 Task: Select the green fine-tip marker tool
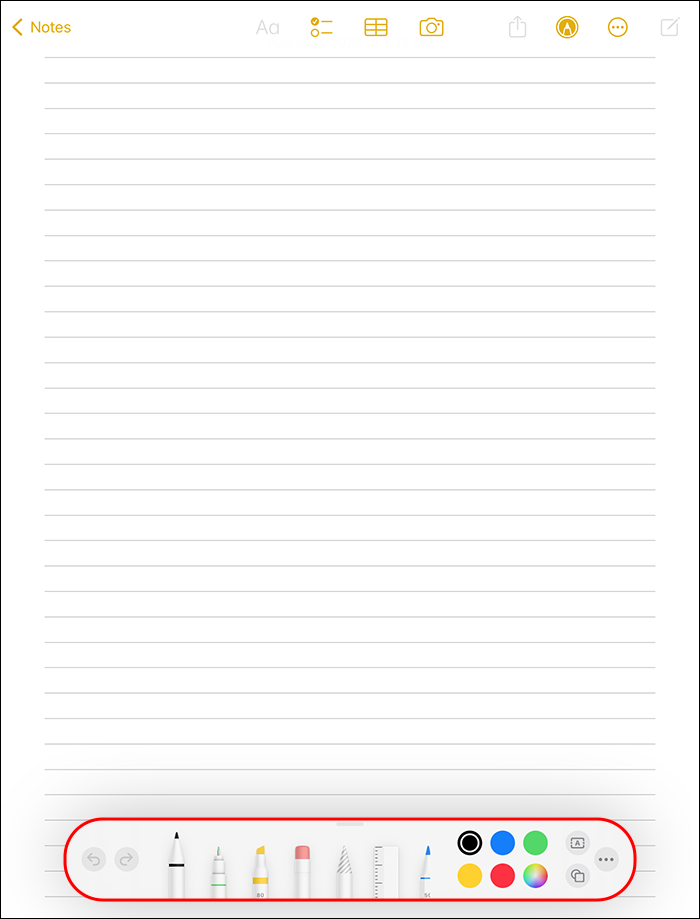(218, 870)
